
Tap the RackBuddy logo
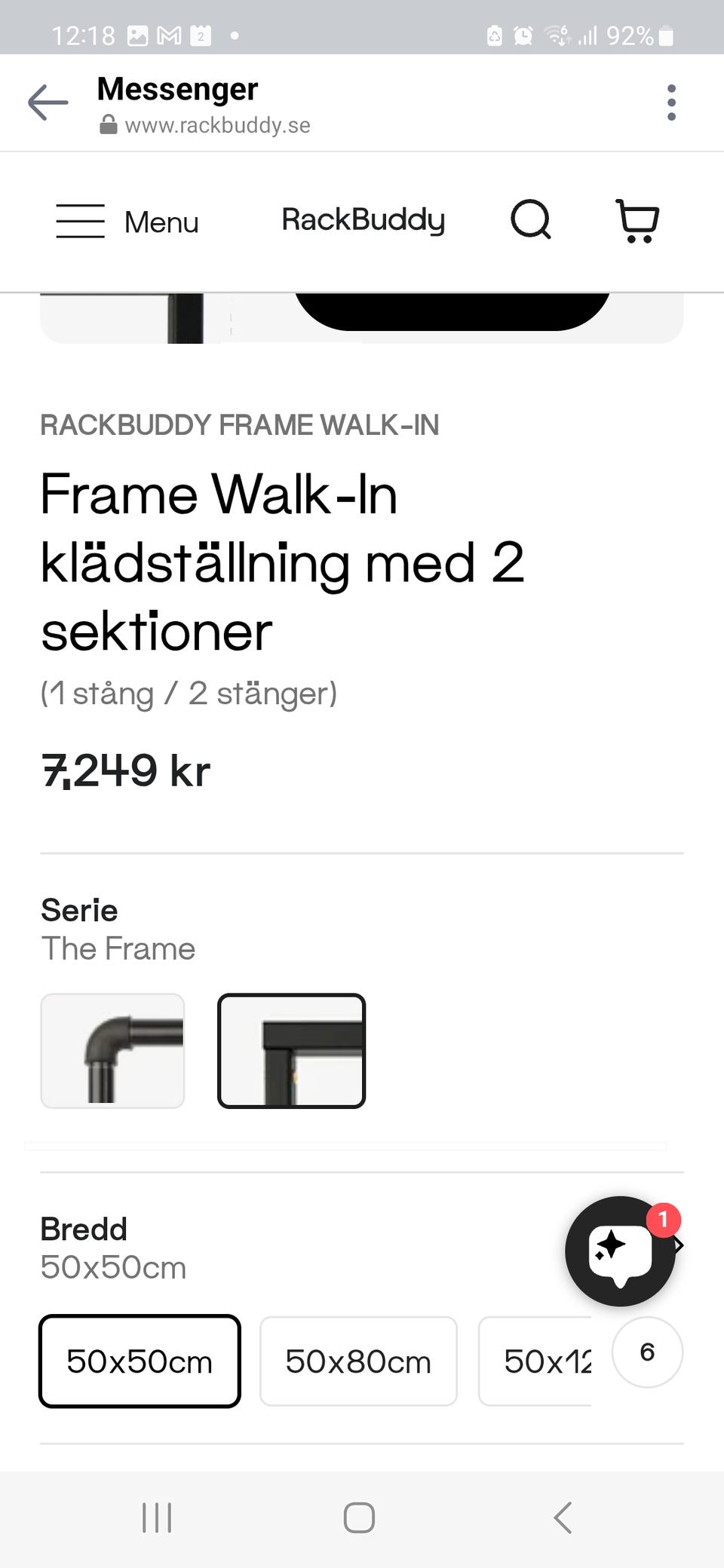362,221
